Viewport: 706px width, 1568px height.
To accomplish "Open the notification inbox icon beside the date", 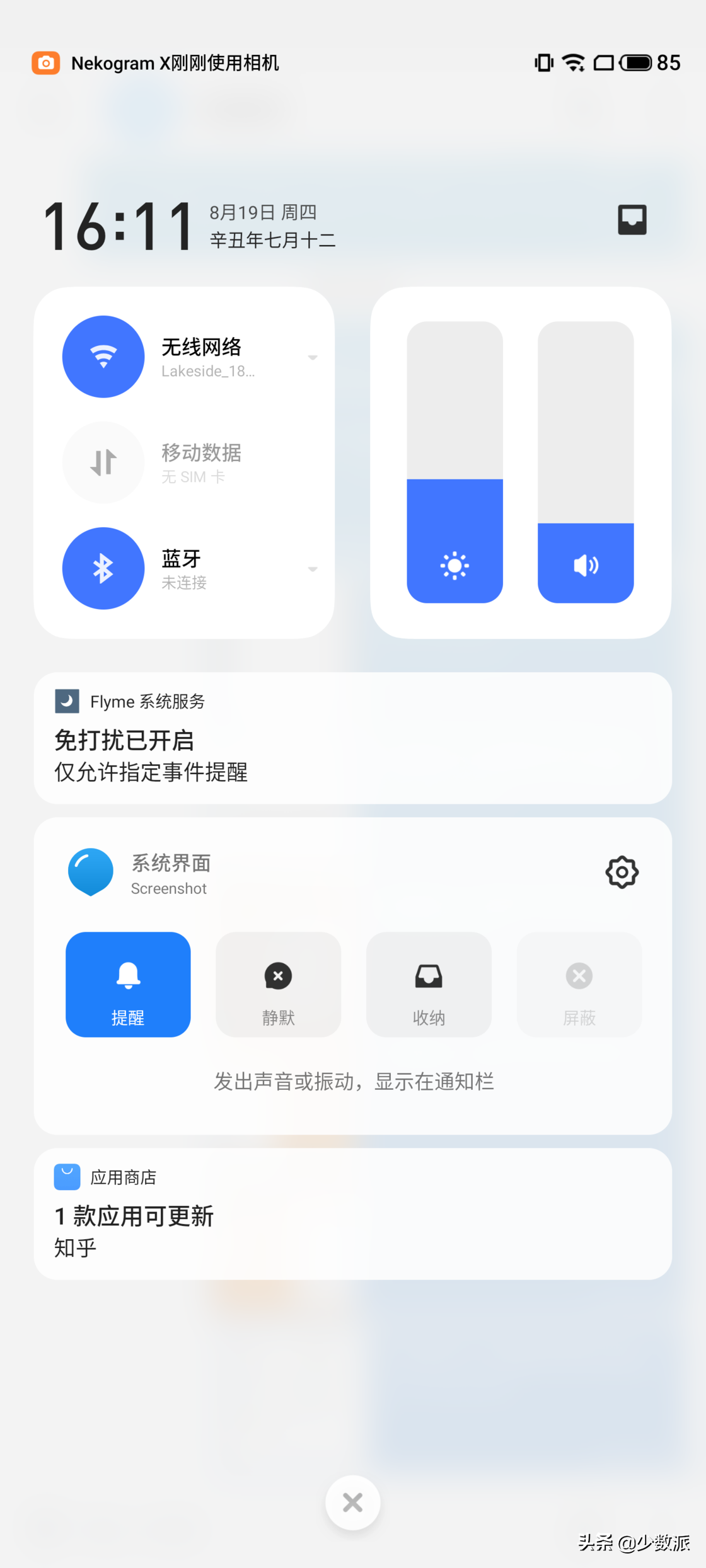I will coord(632,220).
